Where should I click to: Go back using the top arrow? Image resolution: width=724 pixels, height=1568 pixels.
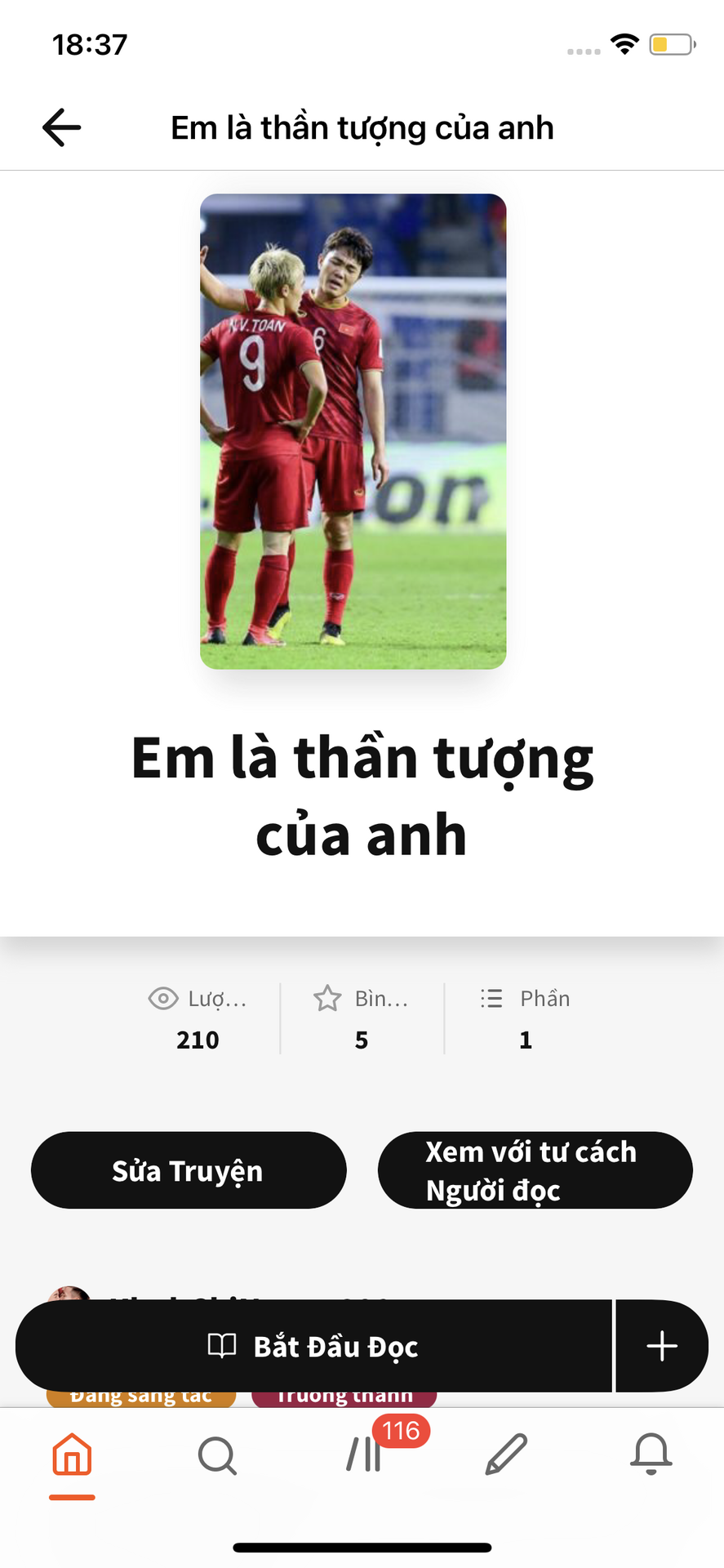point(62,127)
